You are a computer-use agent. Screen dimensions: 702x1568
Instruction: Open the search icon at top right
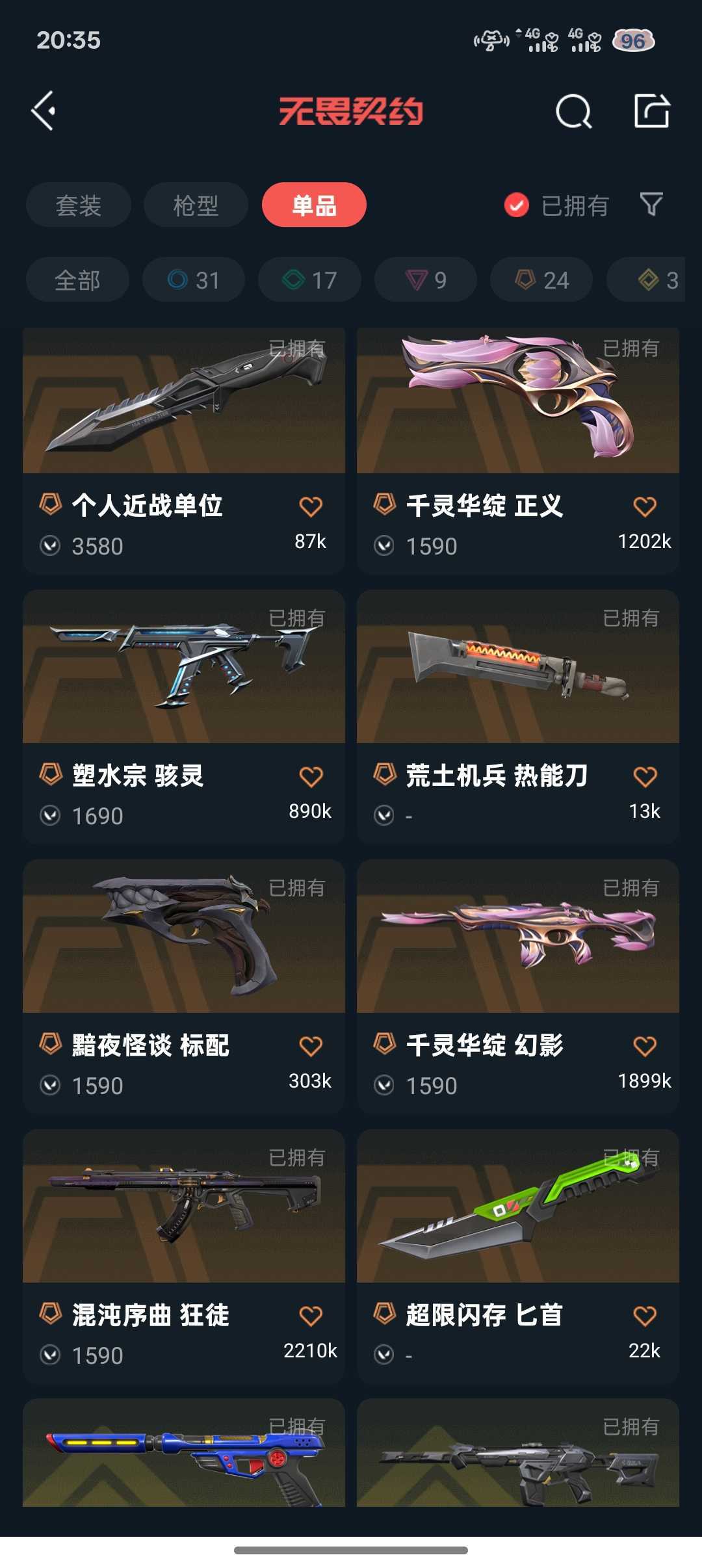pos(575,111)
